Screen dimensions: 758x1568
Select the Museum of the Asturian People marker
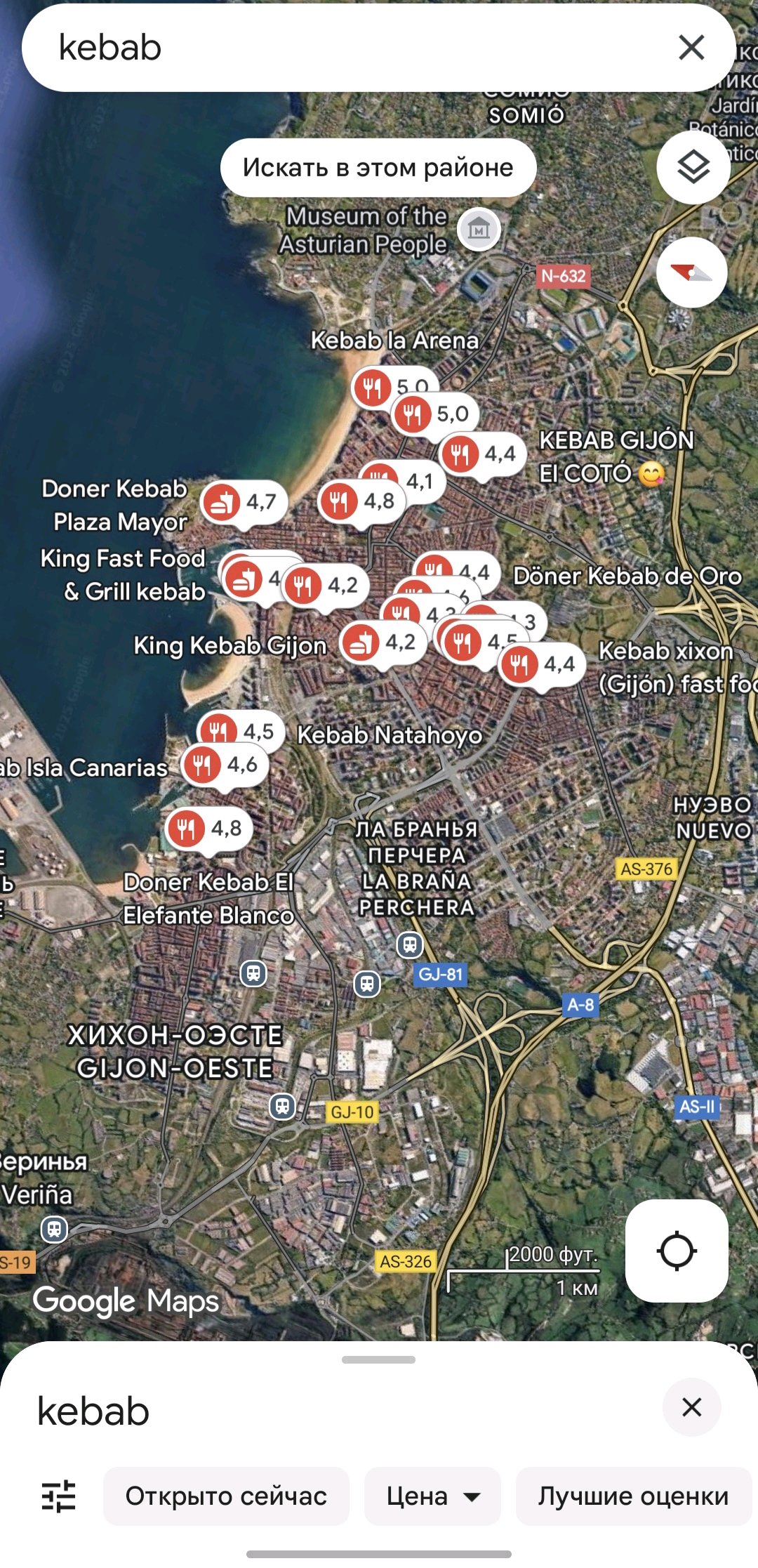479,229
